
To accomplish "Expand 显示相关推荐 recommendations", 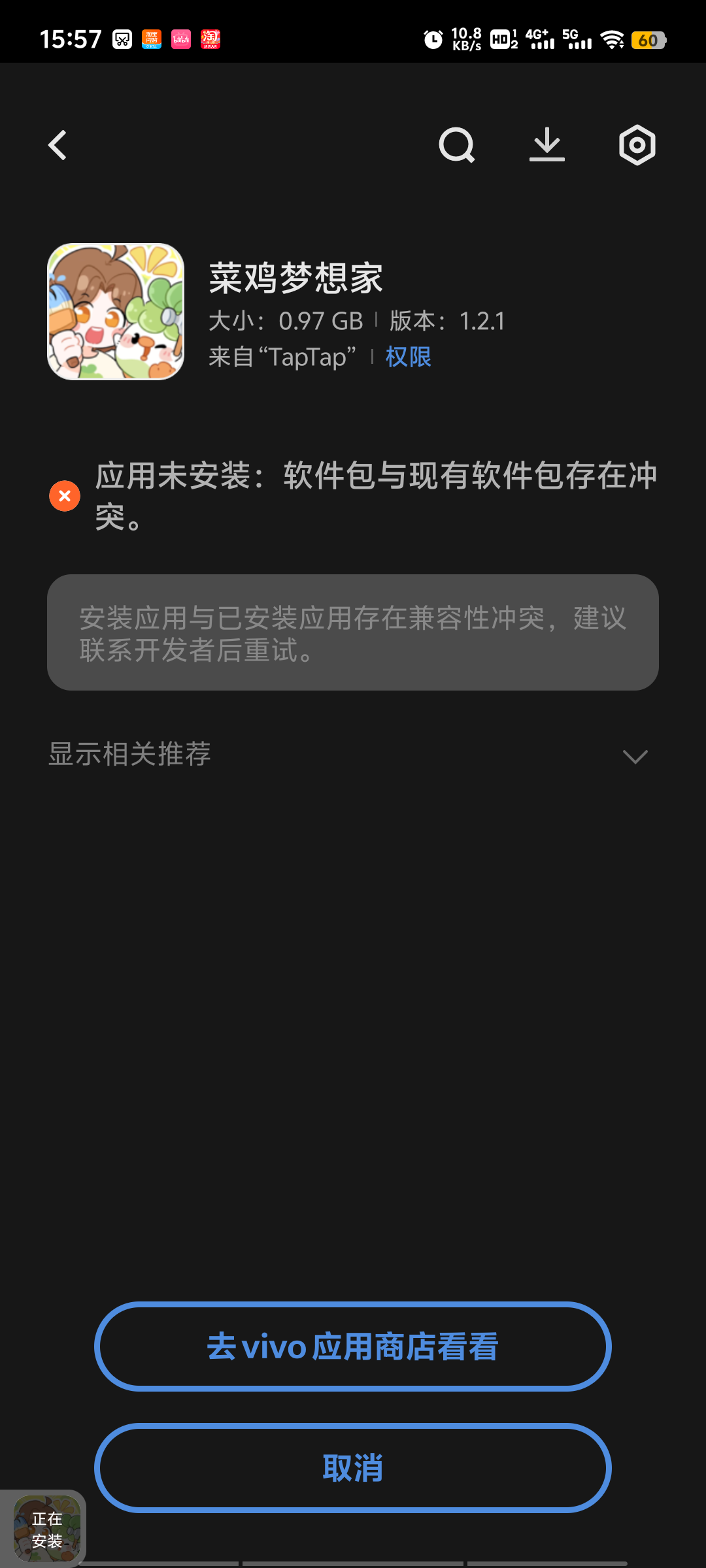I will click(x=353, y=755).
